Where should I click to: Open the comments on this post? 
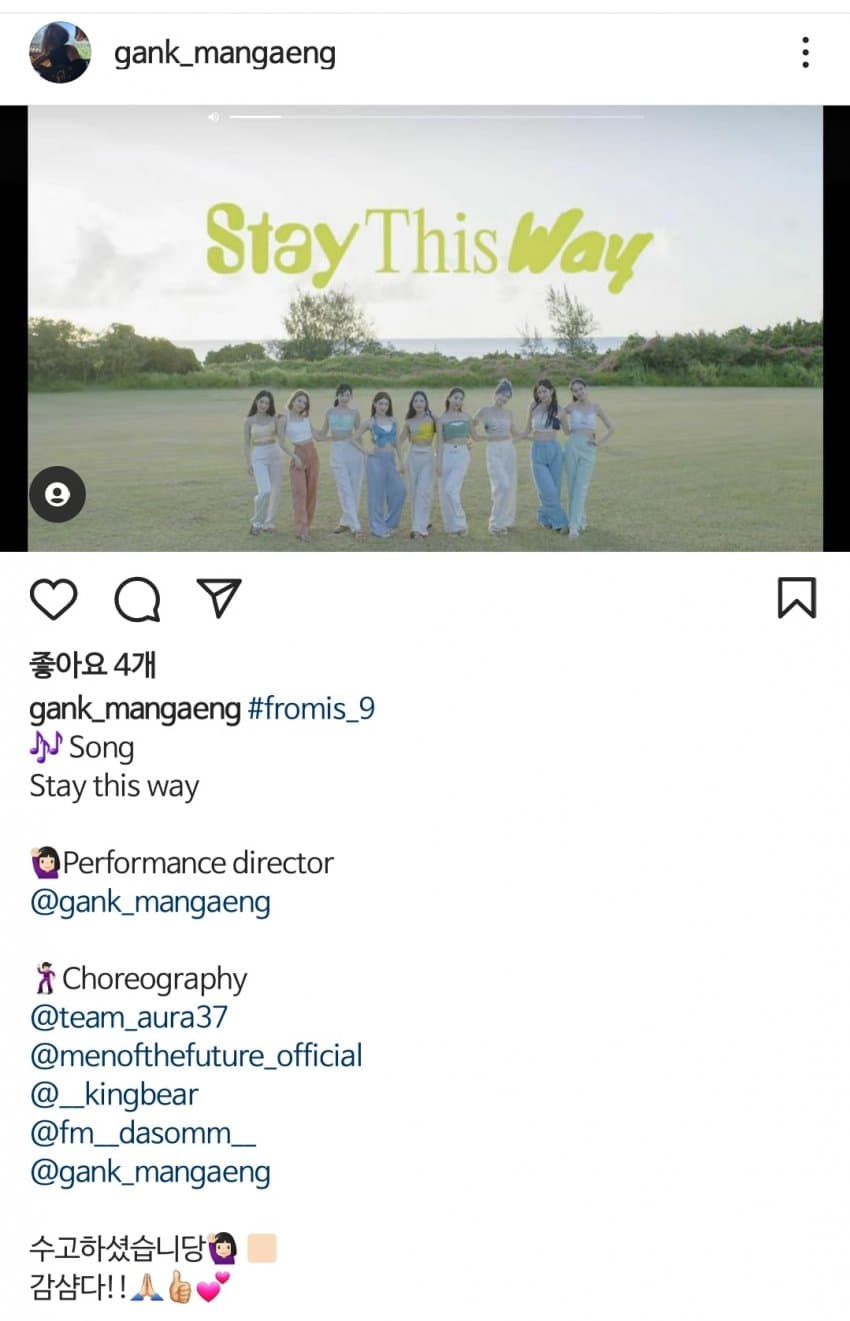137,599
